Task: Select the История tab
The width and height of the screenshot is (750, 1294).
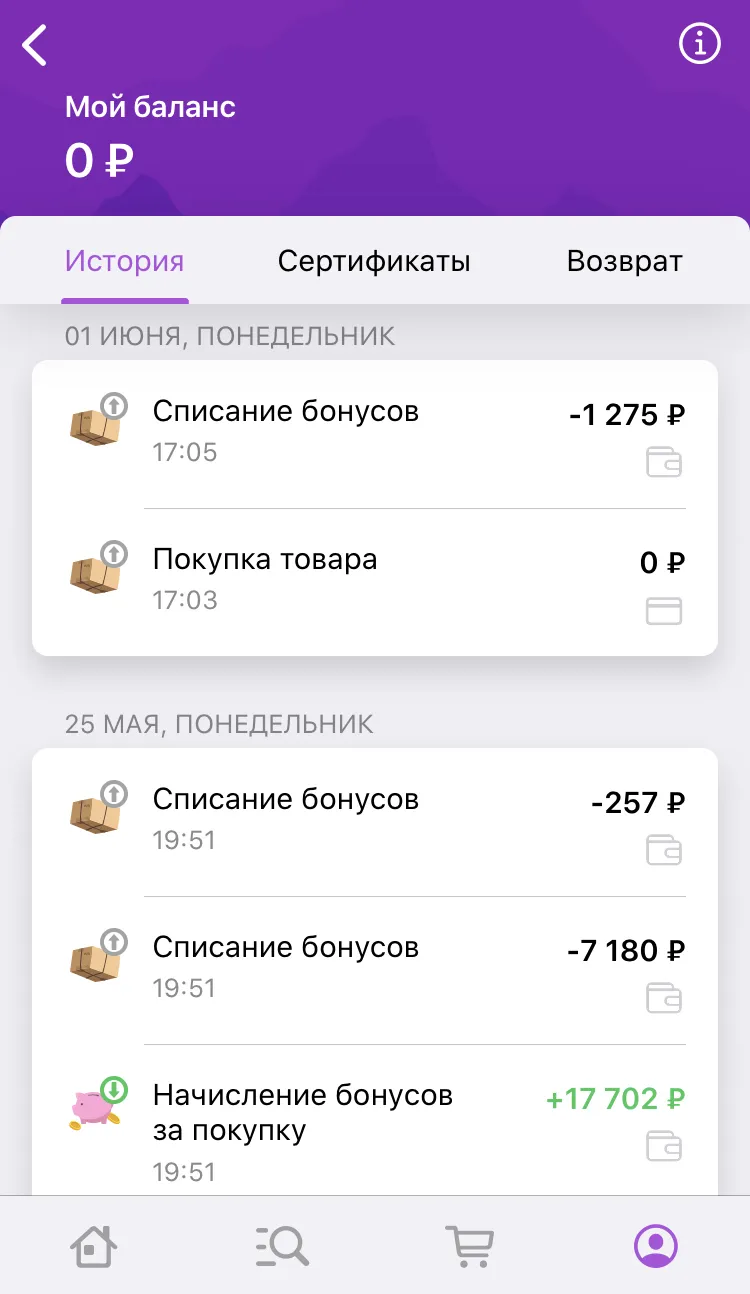Action: [x=125, y=262]
